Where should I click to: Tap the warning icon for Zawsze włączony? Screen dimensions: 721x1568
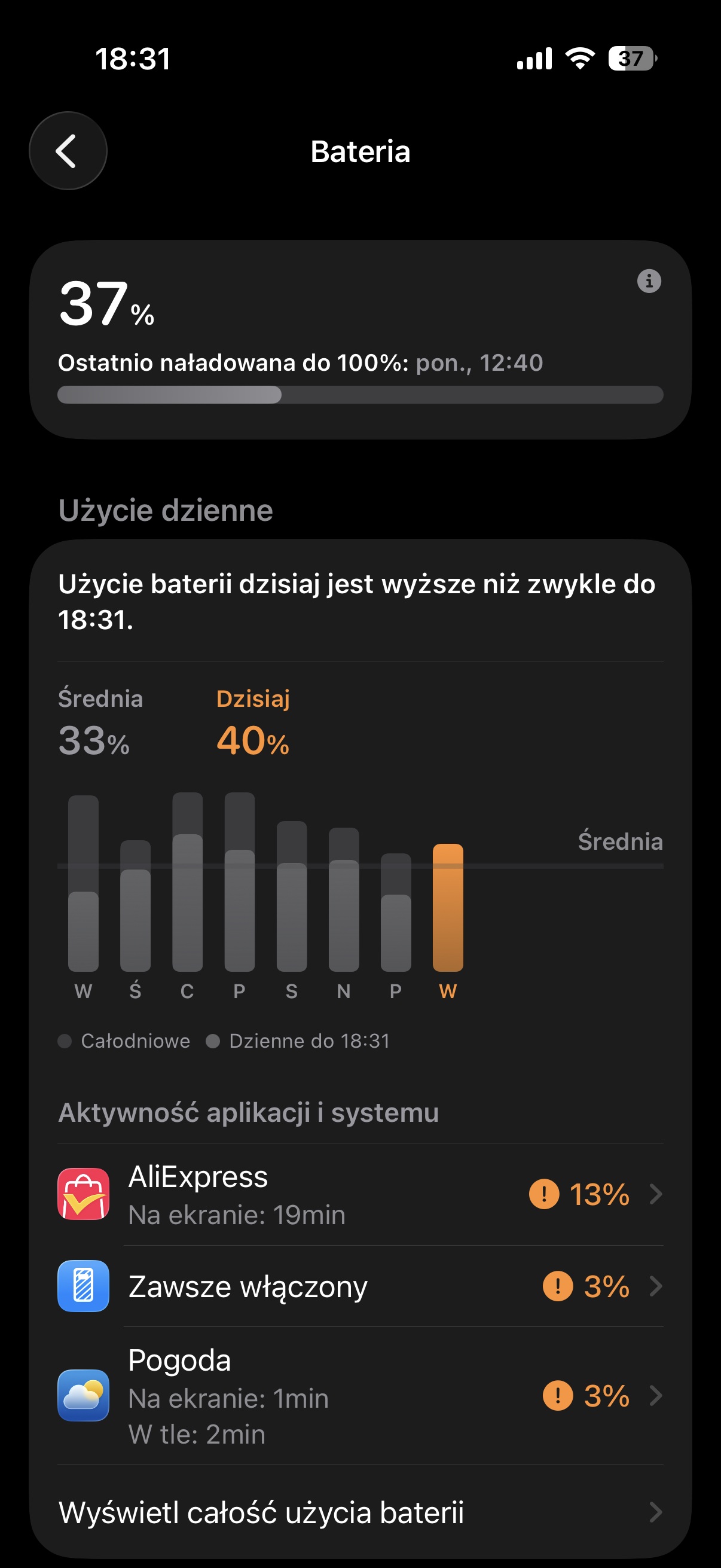[557, 1287]
